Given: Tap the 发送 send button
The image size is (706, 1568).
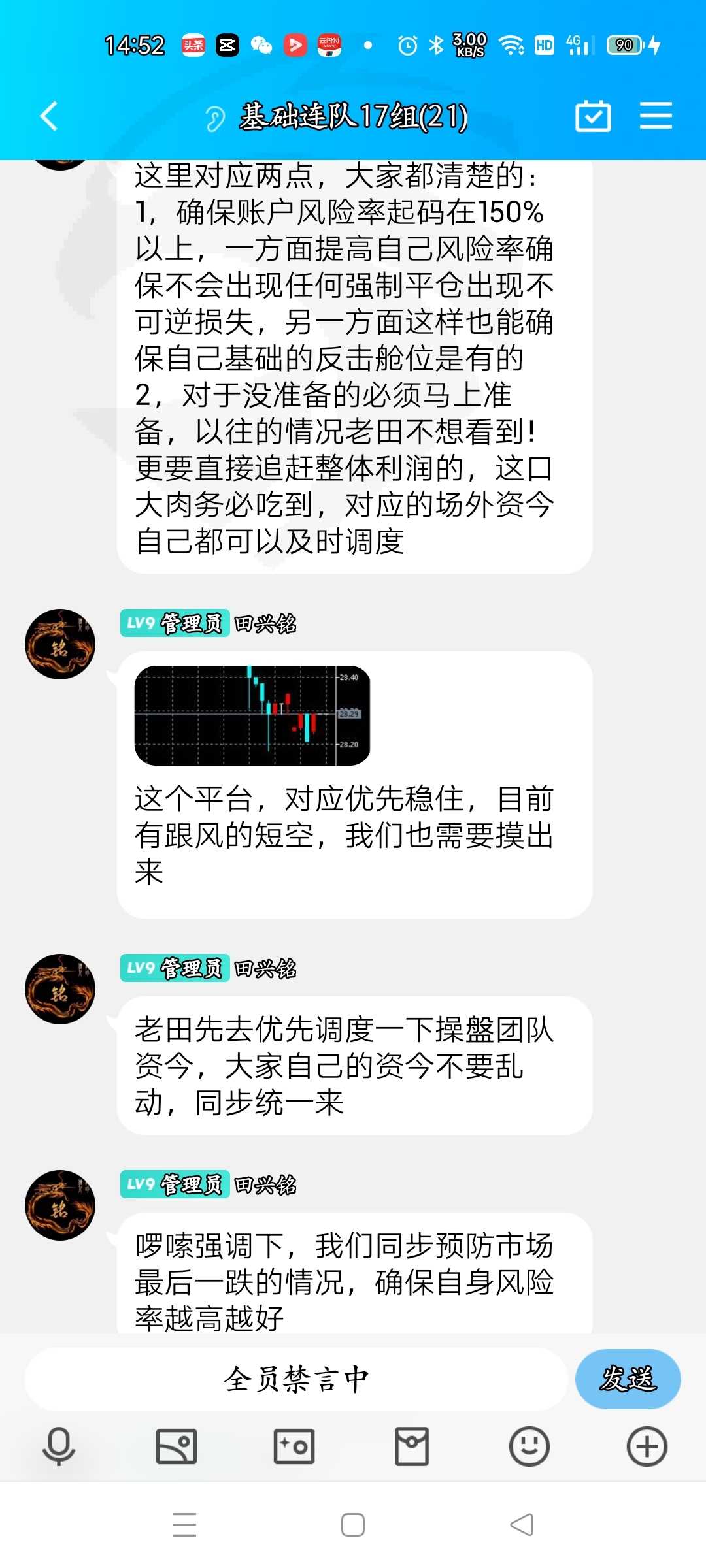Looking at the screenshot, I should tap(628, 1379).
